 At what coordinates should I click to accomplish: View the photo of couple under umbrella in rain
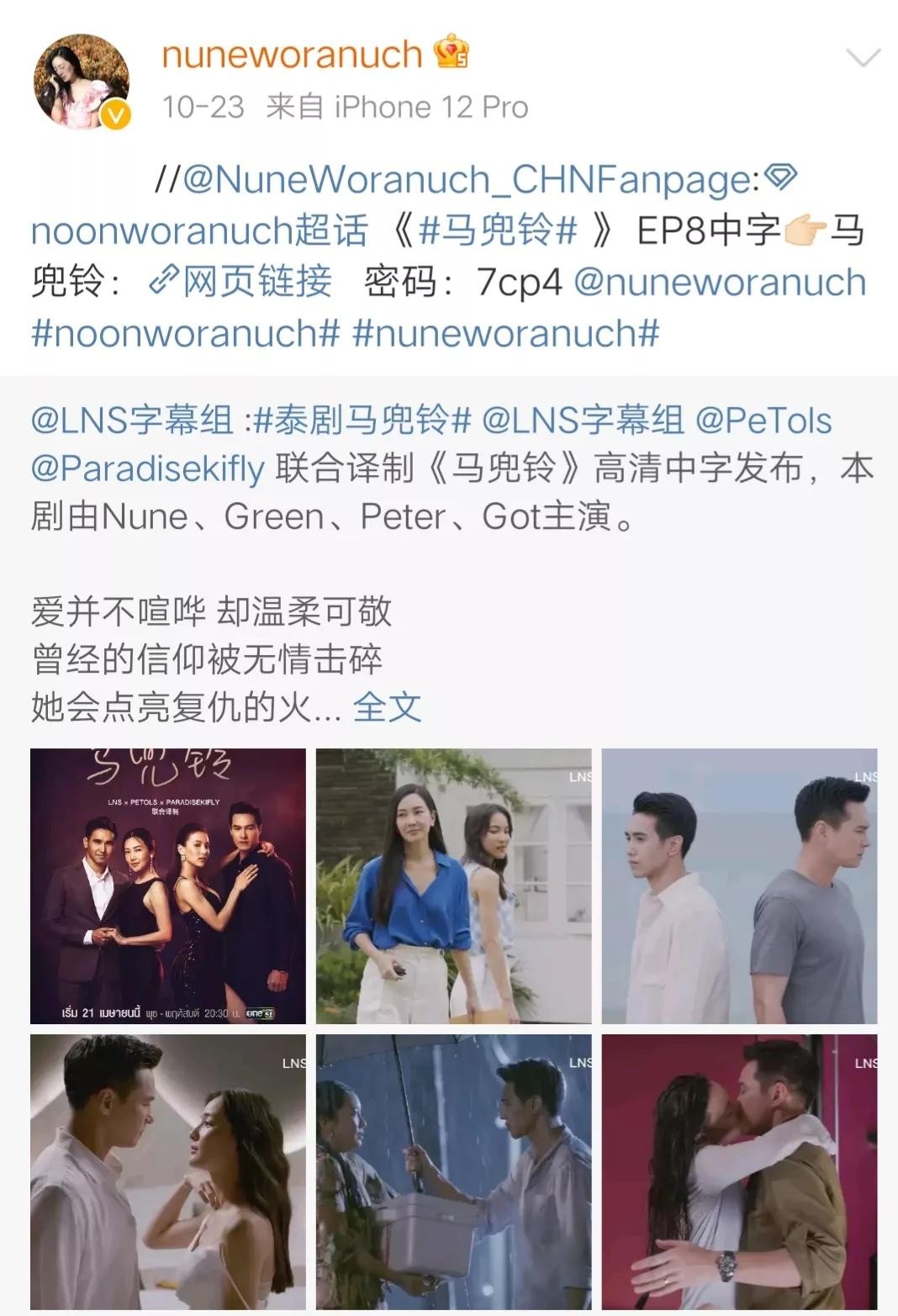coord(454,1171)
